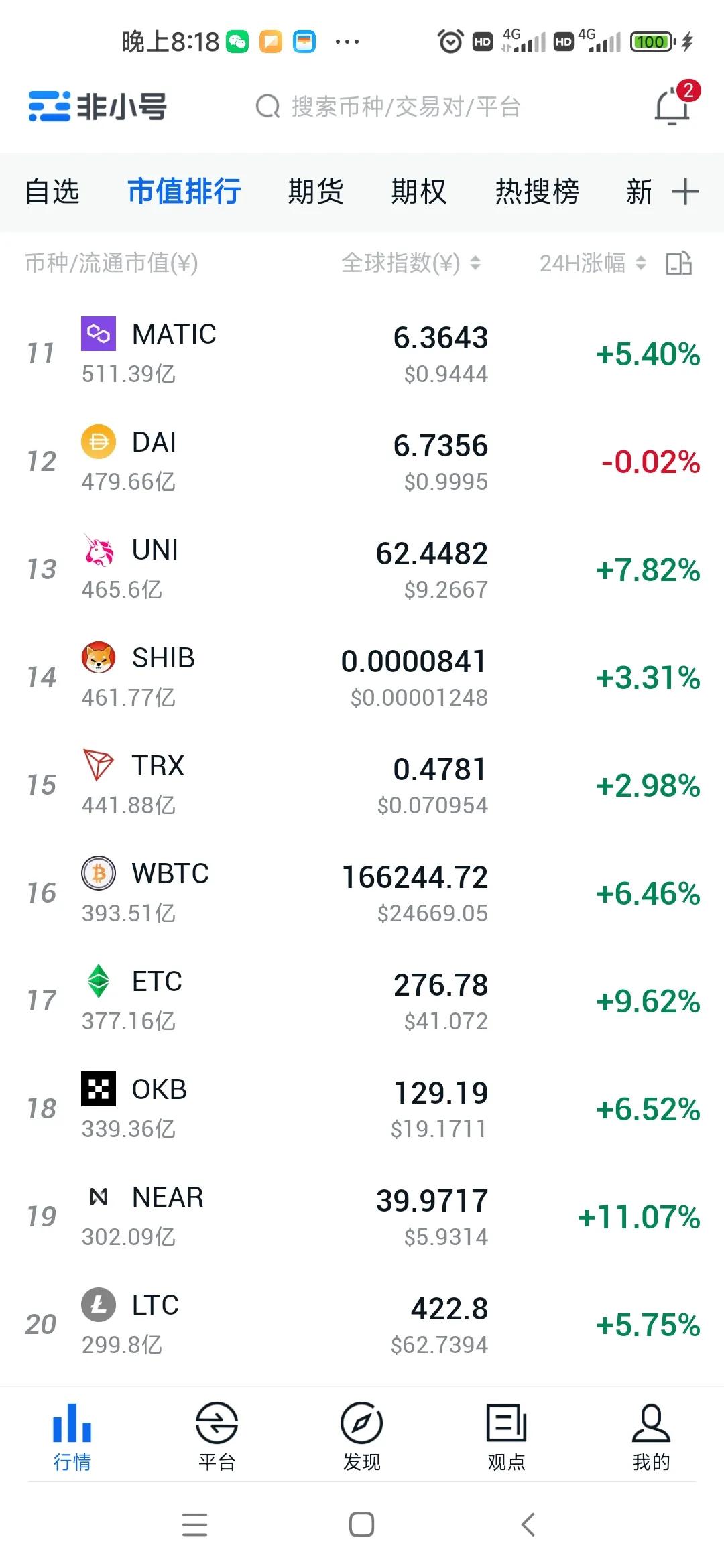This screenshot has height=1568, width=724.
Task: Open the 期权 tab
Action: pyautogui.click(x=418, y=192)
